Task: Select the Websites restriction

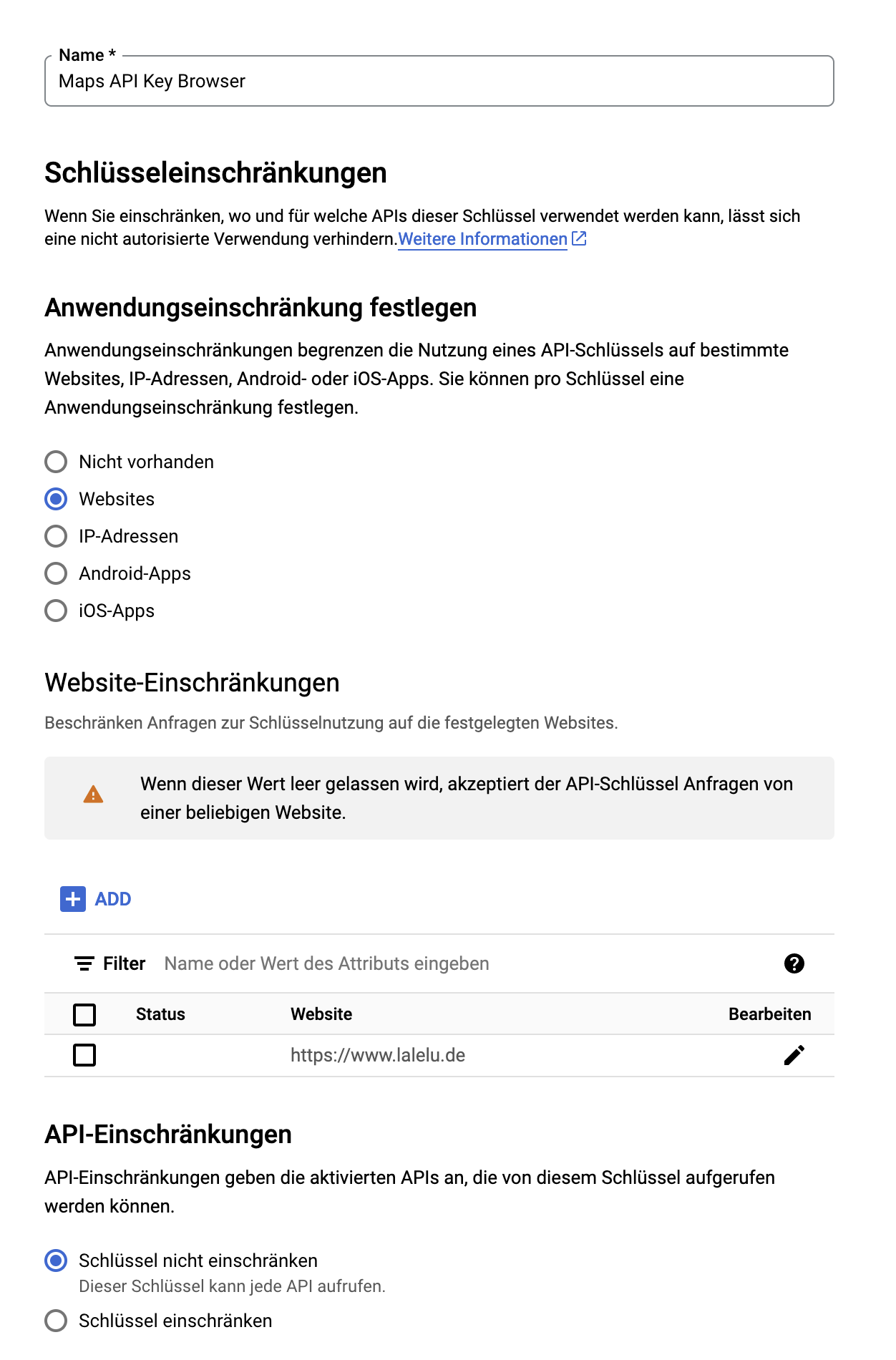Action: pos(56,499)
